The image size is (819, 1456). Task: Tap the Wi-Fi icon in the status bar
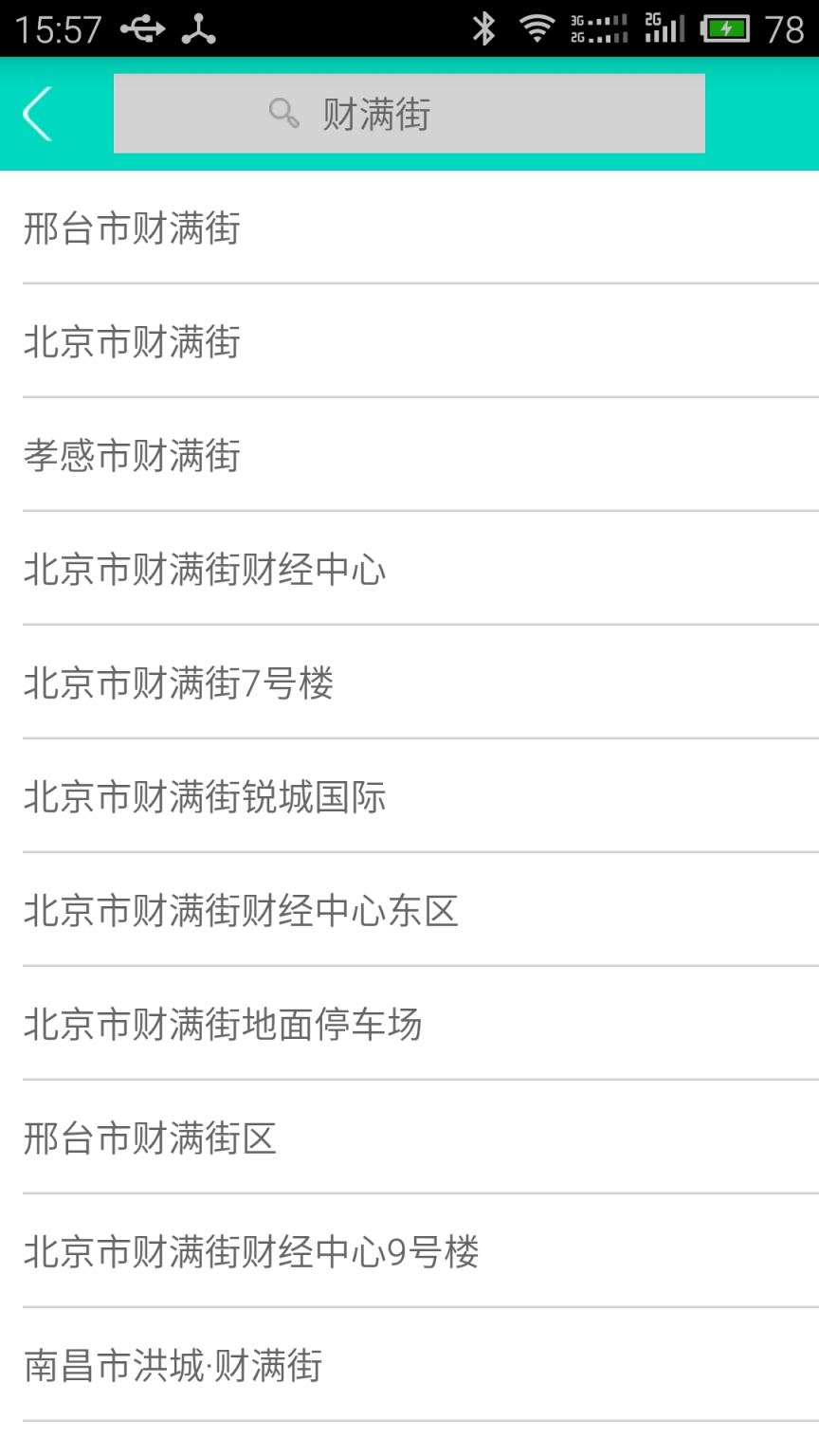coord(537,28)
